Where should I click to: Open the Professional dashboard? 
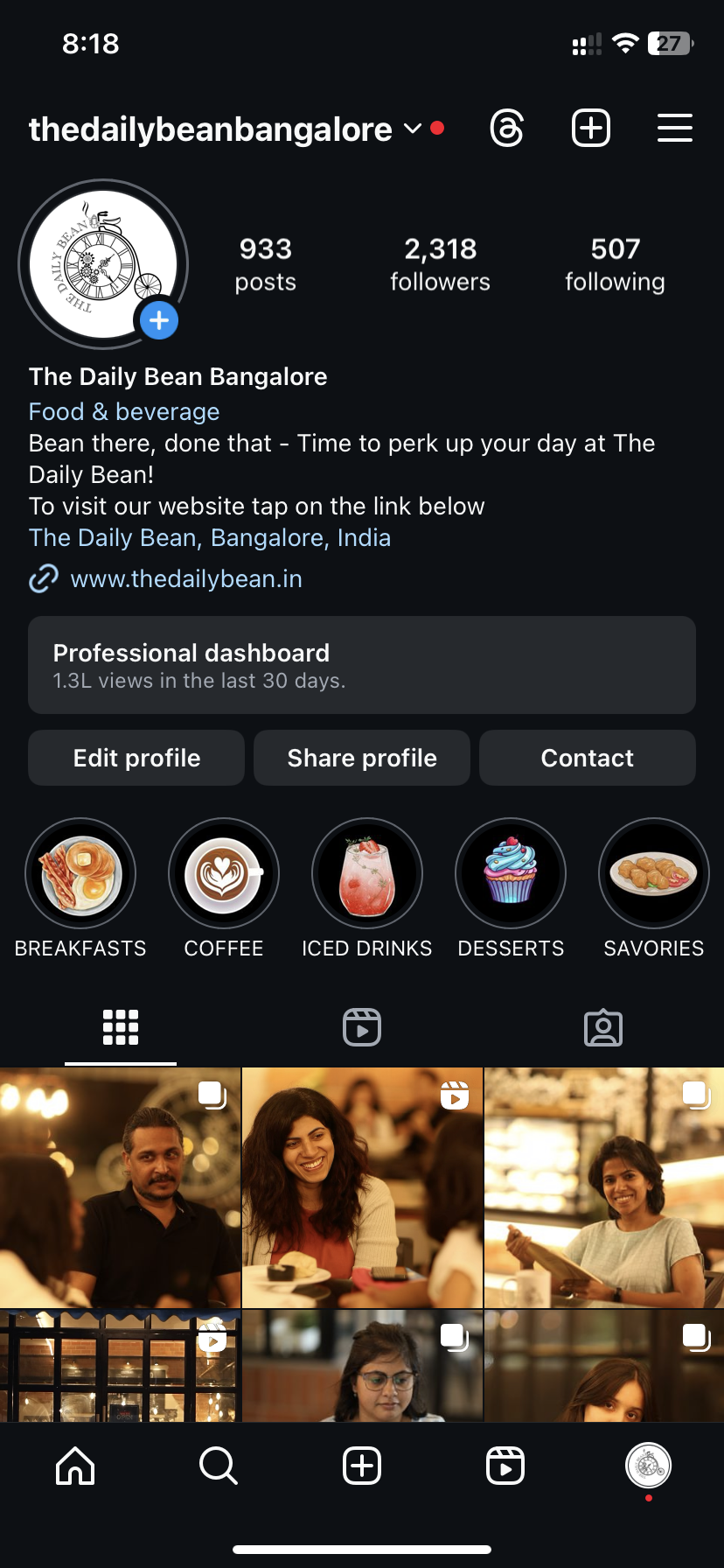click(x=362, y=665)
